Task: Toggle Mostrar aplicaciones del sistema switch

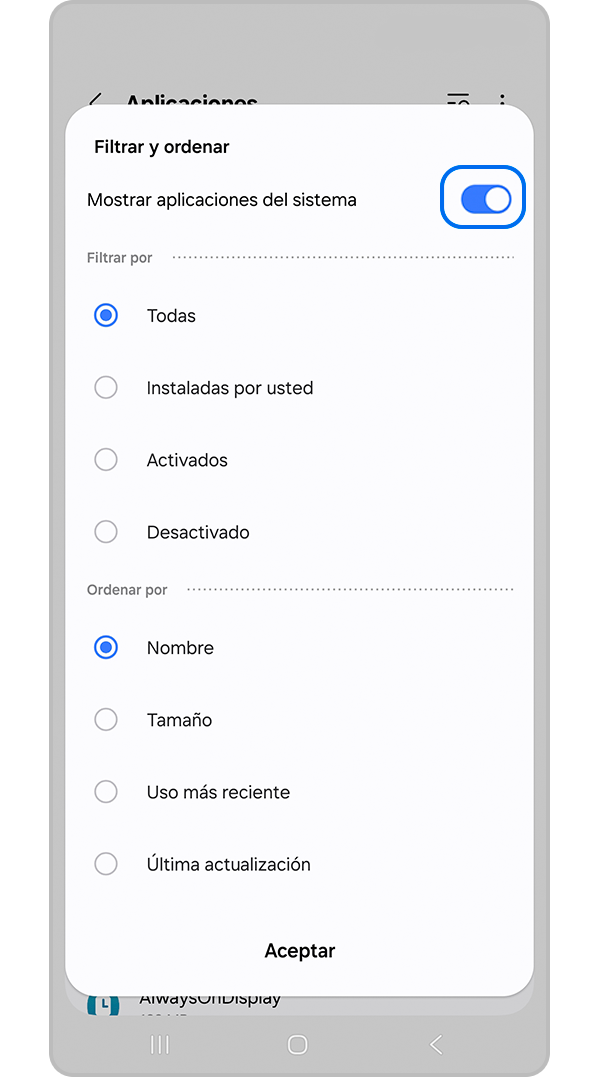Action: [x=485, y=199]
